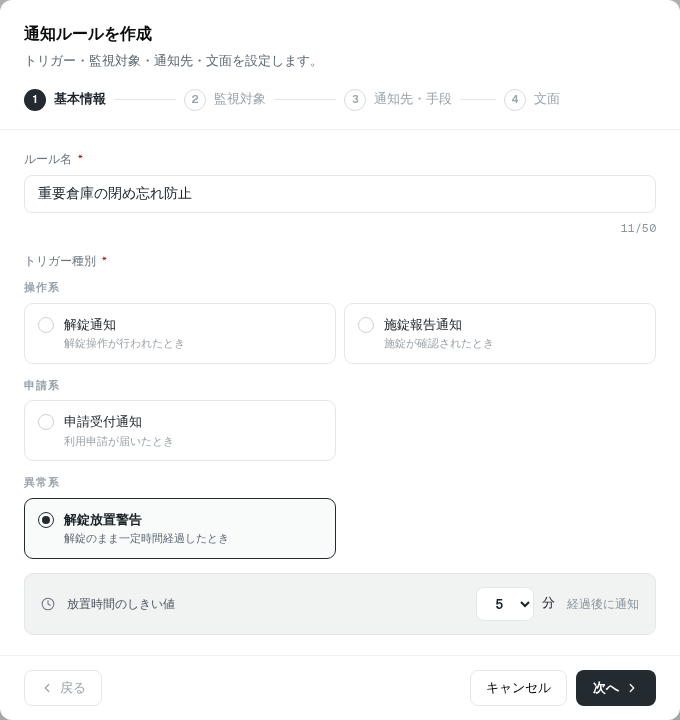Screen dimensions: 680x720
Task: Proceed with the 次へ button
Action: coord(616,688)
